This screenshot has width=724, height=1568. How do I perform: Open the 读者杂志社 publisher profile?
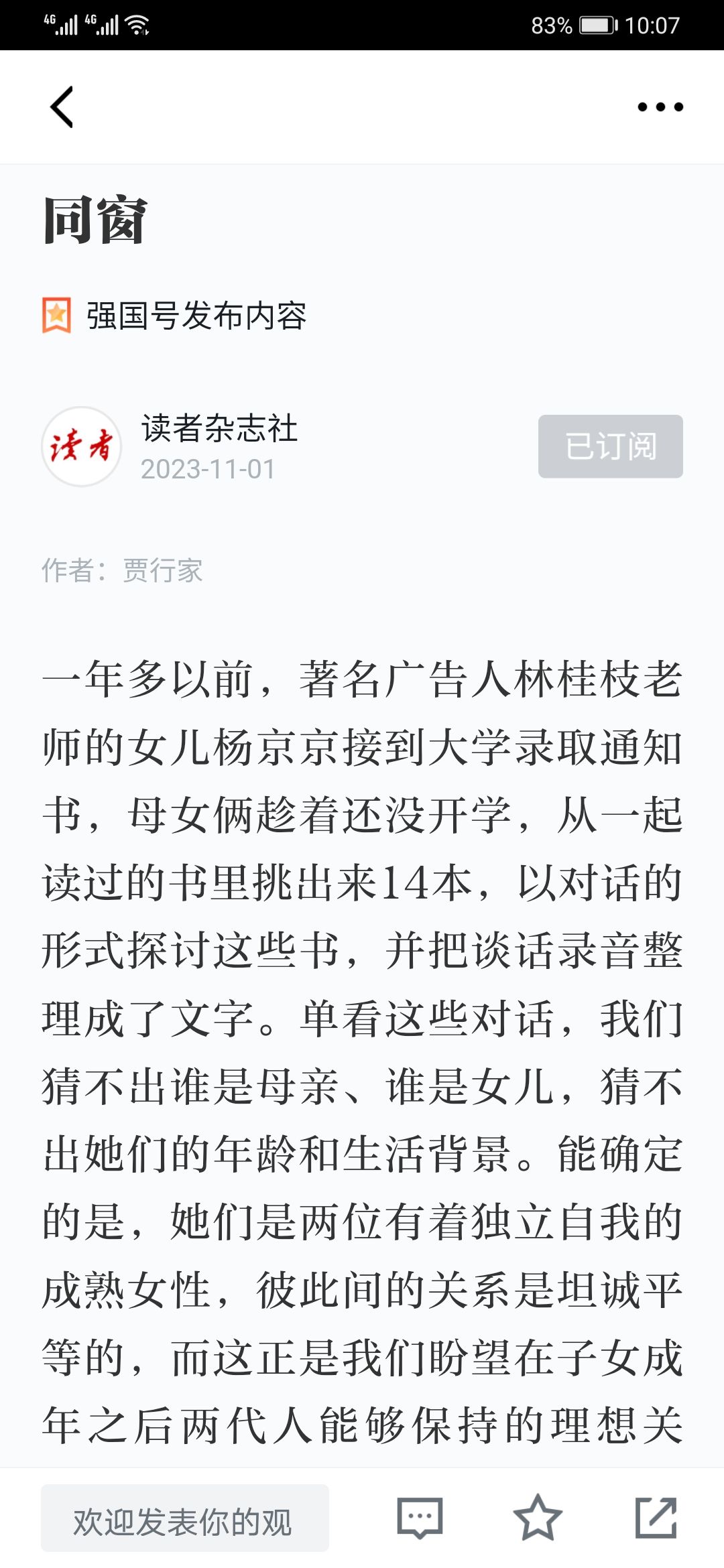pos(219,429)
